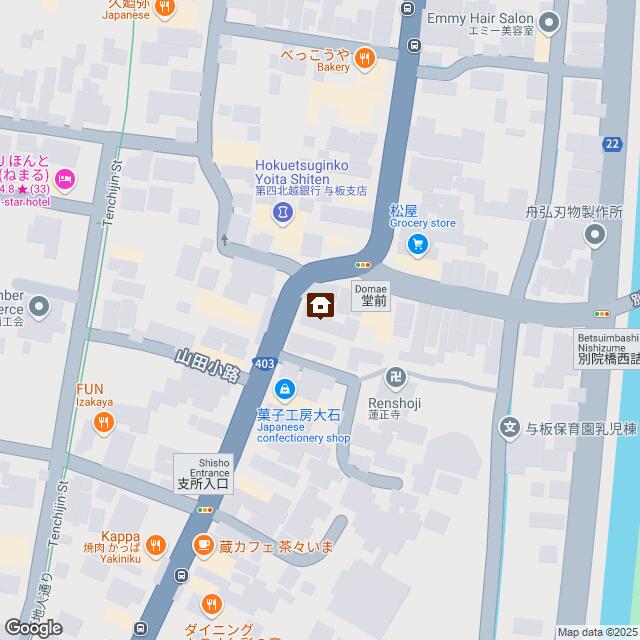Screen dimensions: 640x640
Task: Tap the Renshoji temple marker
Action: 397,376
